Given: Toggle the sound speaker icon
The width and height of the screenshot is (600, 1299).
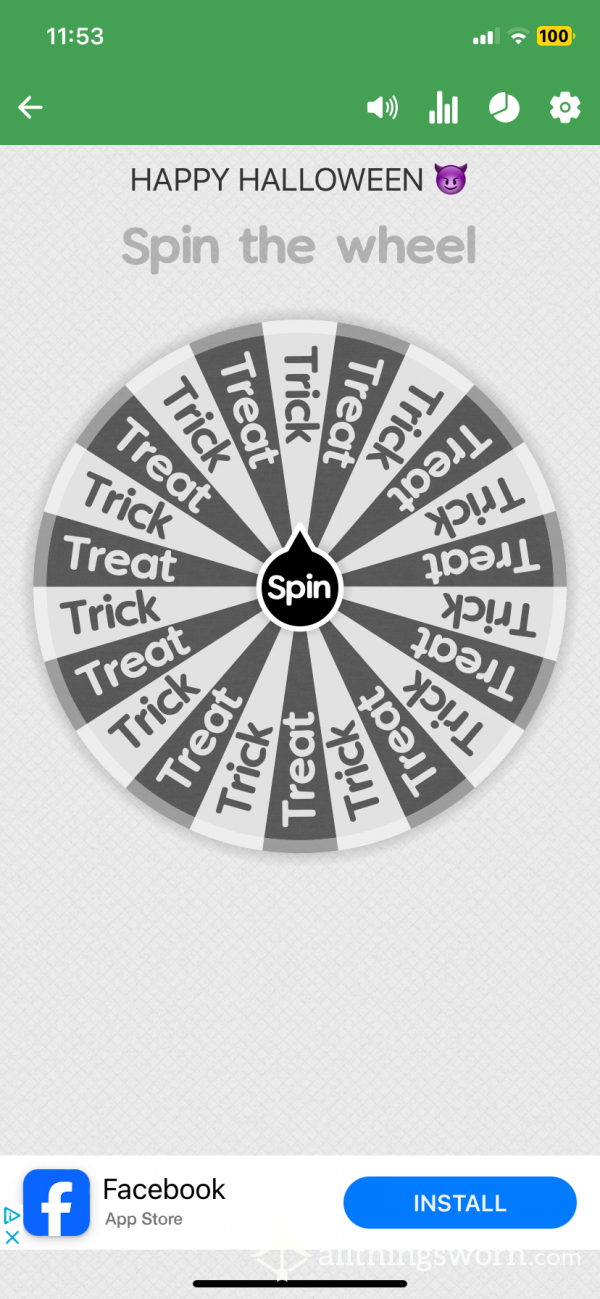Looking at the screenshot, I should pos(382,108).
